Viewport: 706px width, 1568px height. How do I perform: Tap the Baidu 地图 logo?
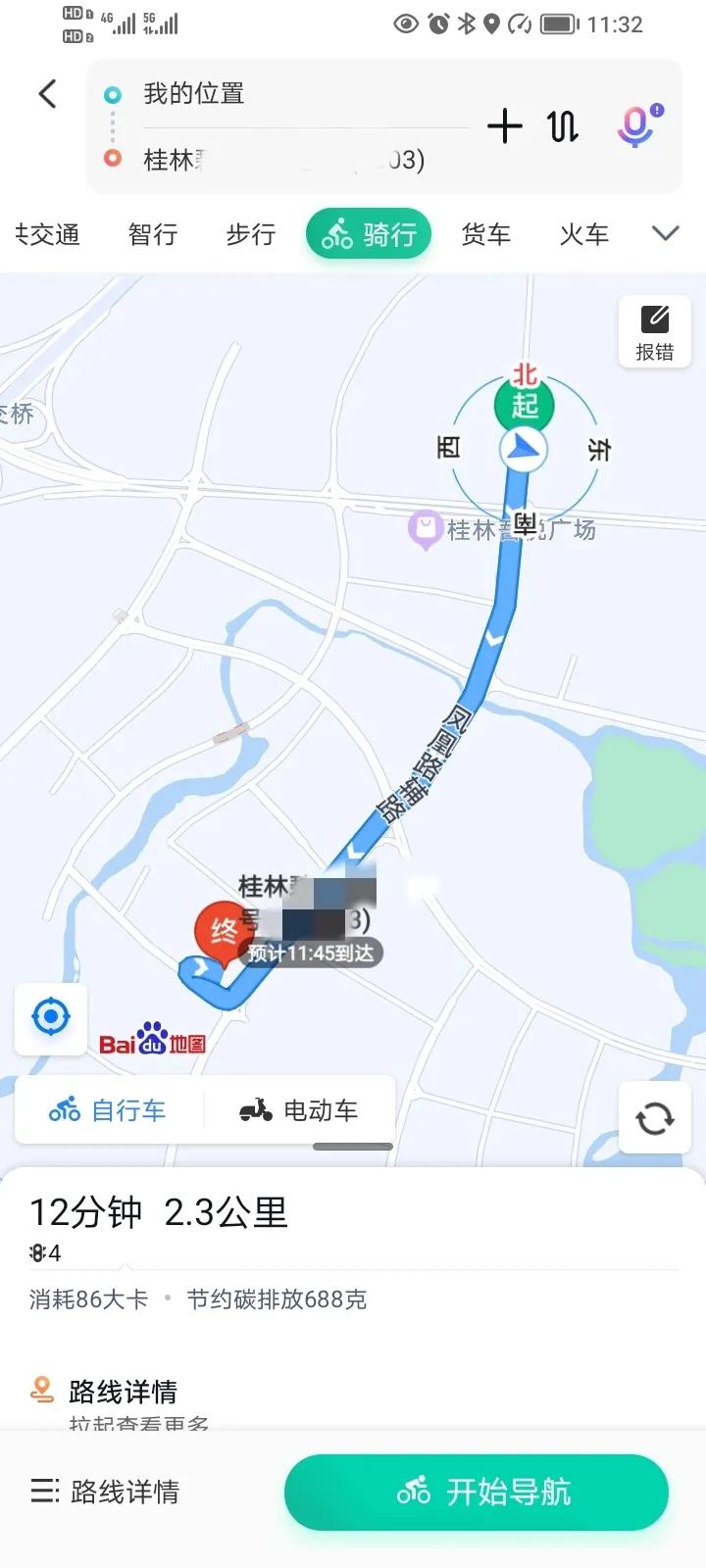point(152,1042)
